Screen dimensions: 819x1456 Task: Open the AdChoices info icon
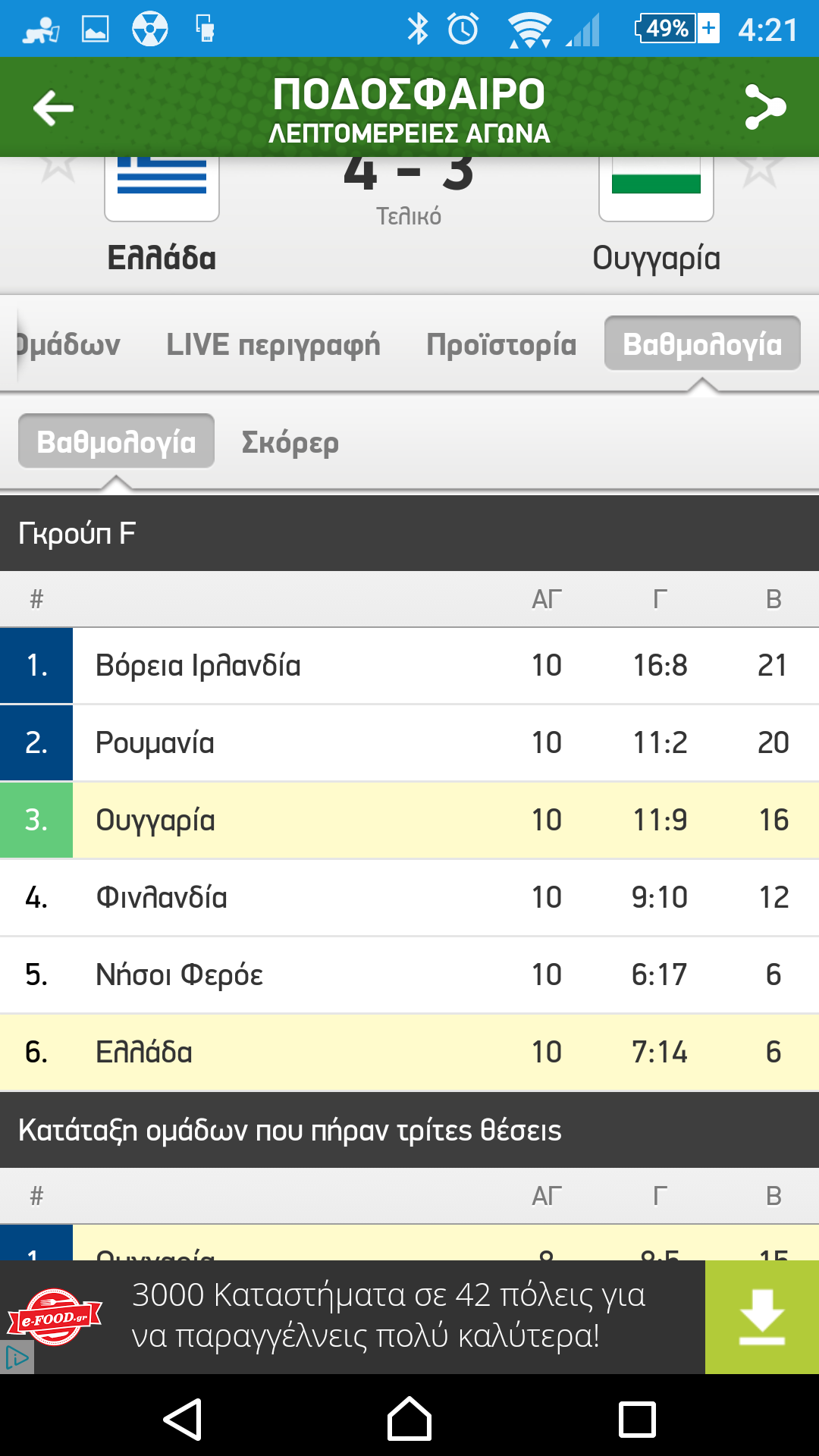coord(16,1358)
